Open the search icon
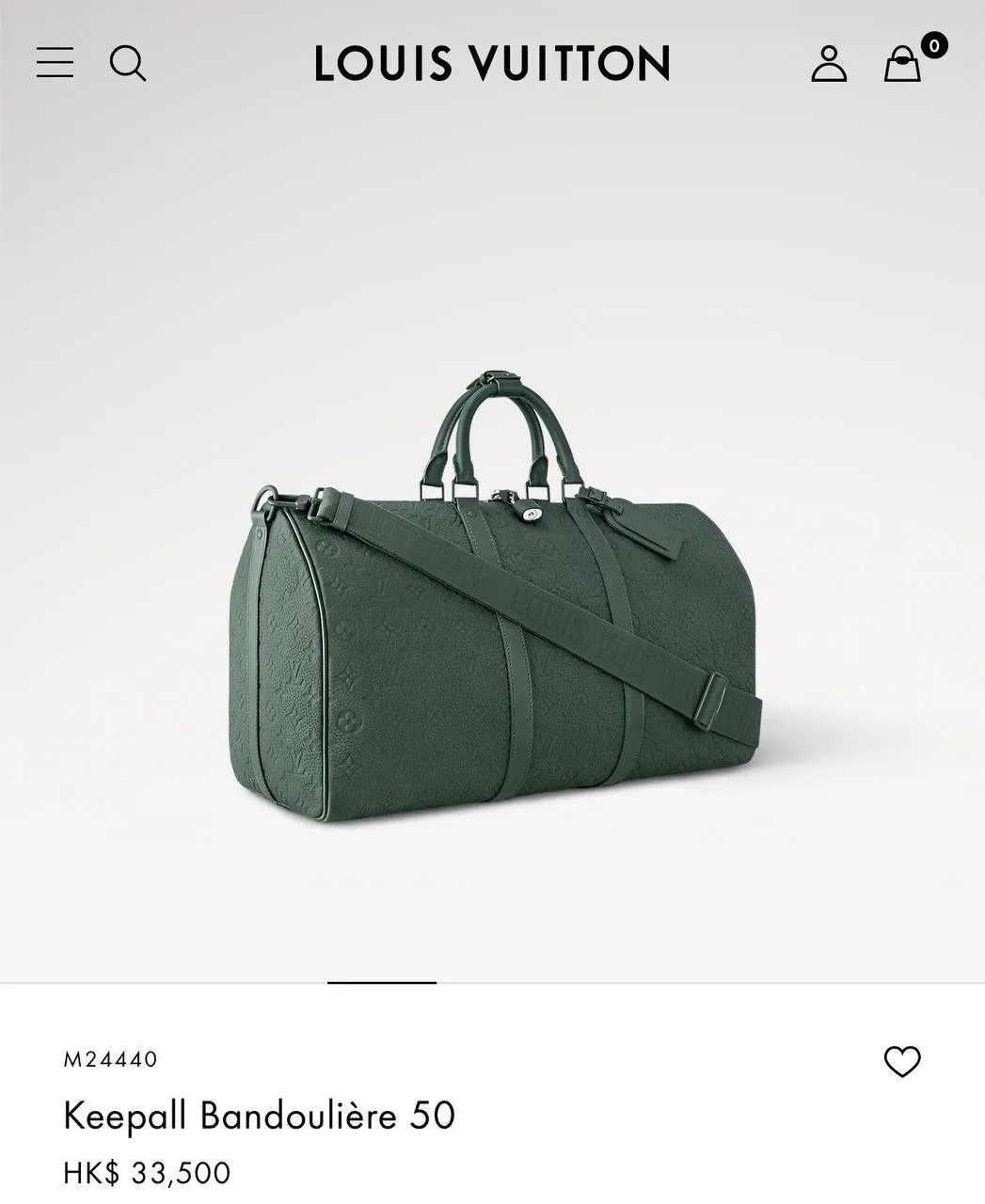This screenshot has width=985, height=1204. (x=128, y=63)
